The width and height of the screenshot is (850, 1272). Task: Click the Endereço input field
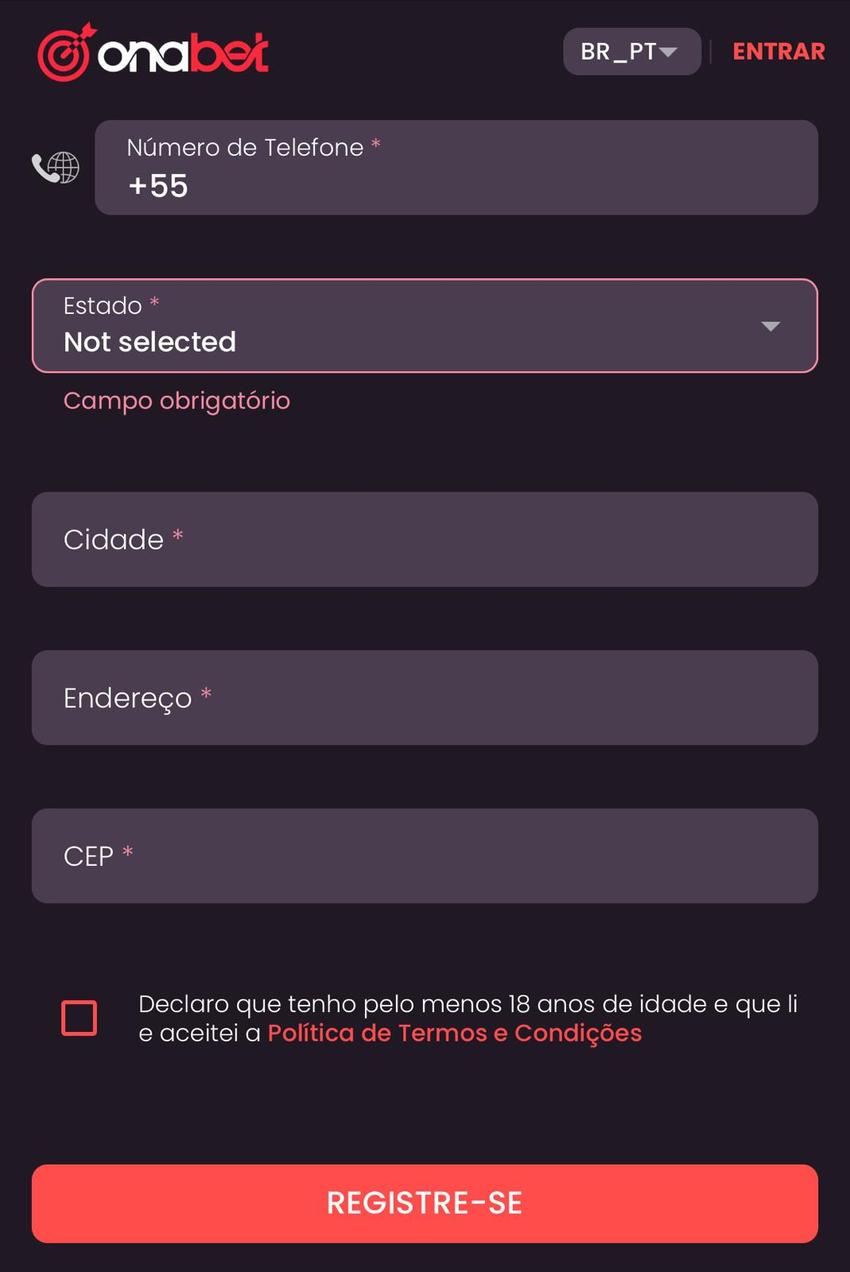pyautogui.click(x=425, y=697)
